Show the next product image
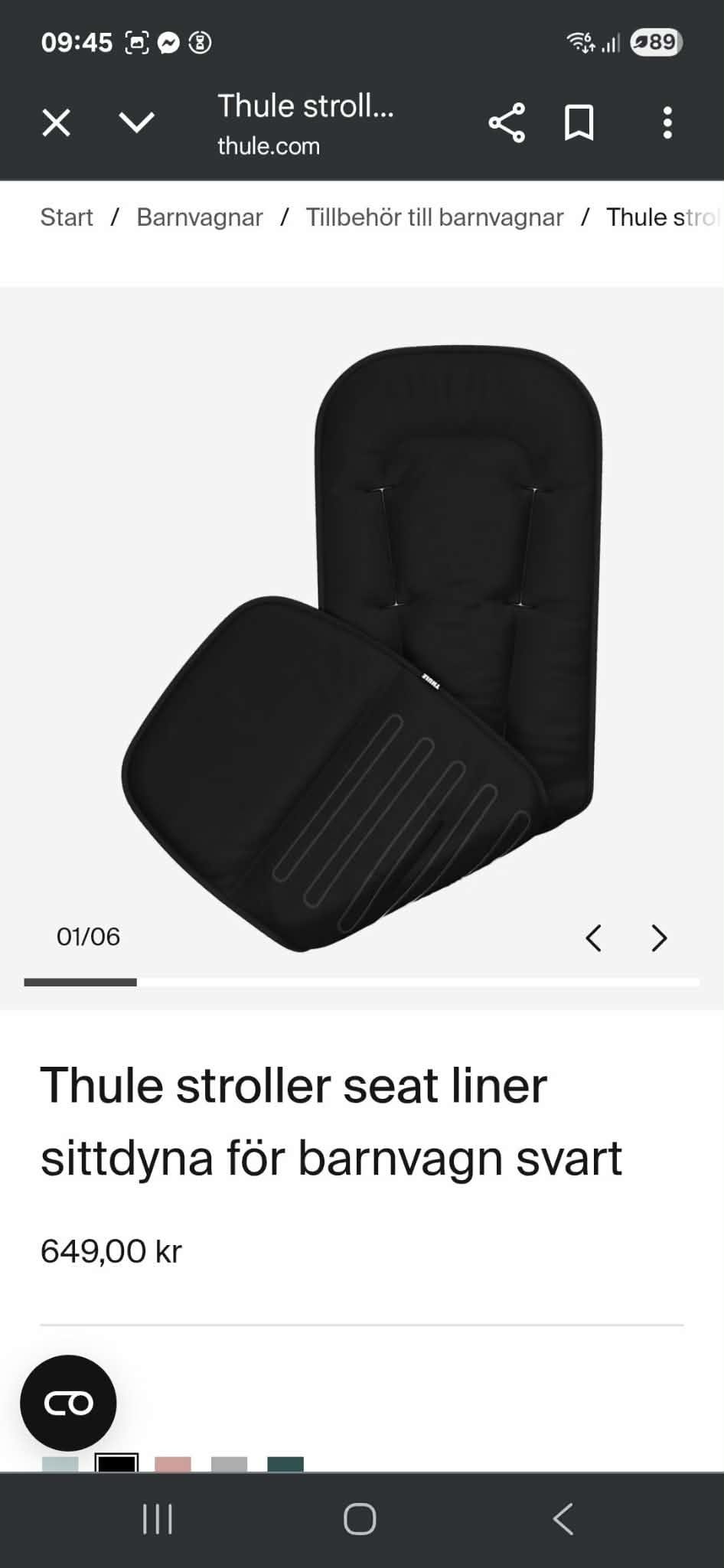Screen dimensions: 724x1568 pos(659,937)
